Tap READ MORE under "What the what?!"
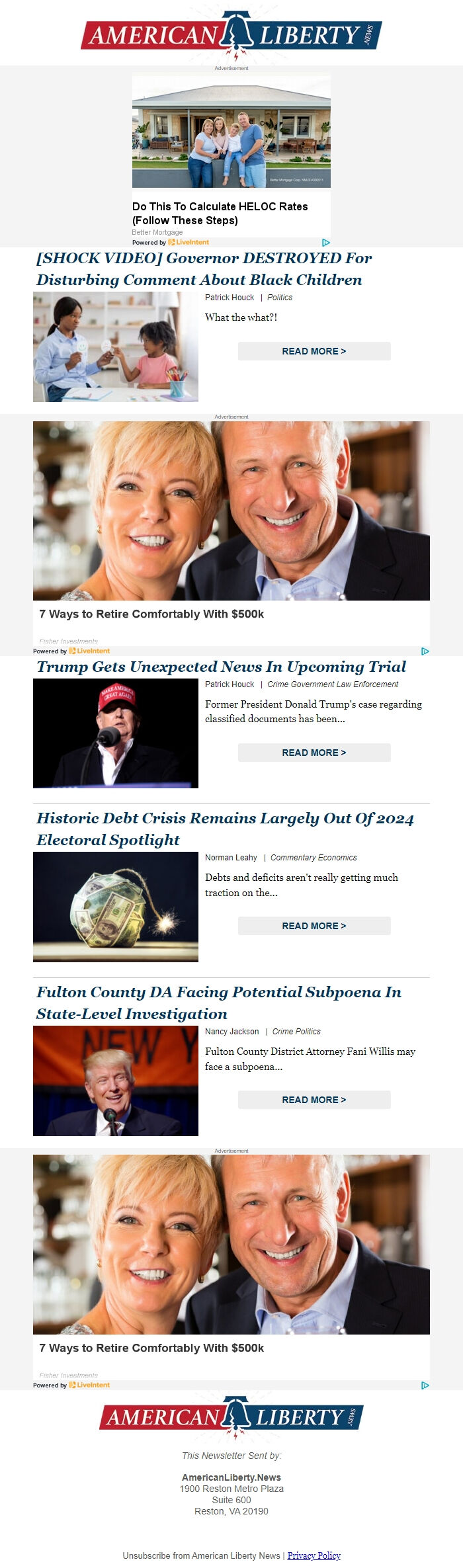The height and width of the screenshot is (1568, 463). click(x=314, y=351)
